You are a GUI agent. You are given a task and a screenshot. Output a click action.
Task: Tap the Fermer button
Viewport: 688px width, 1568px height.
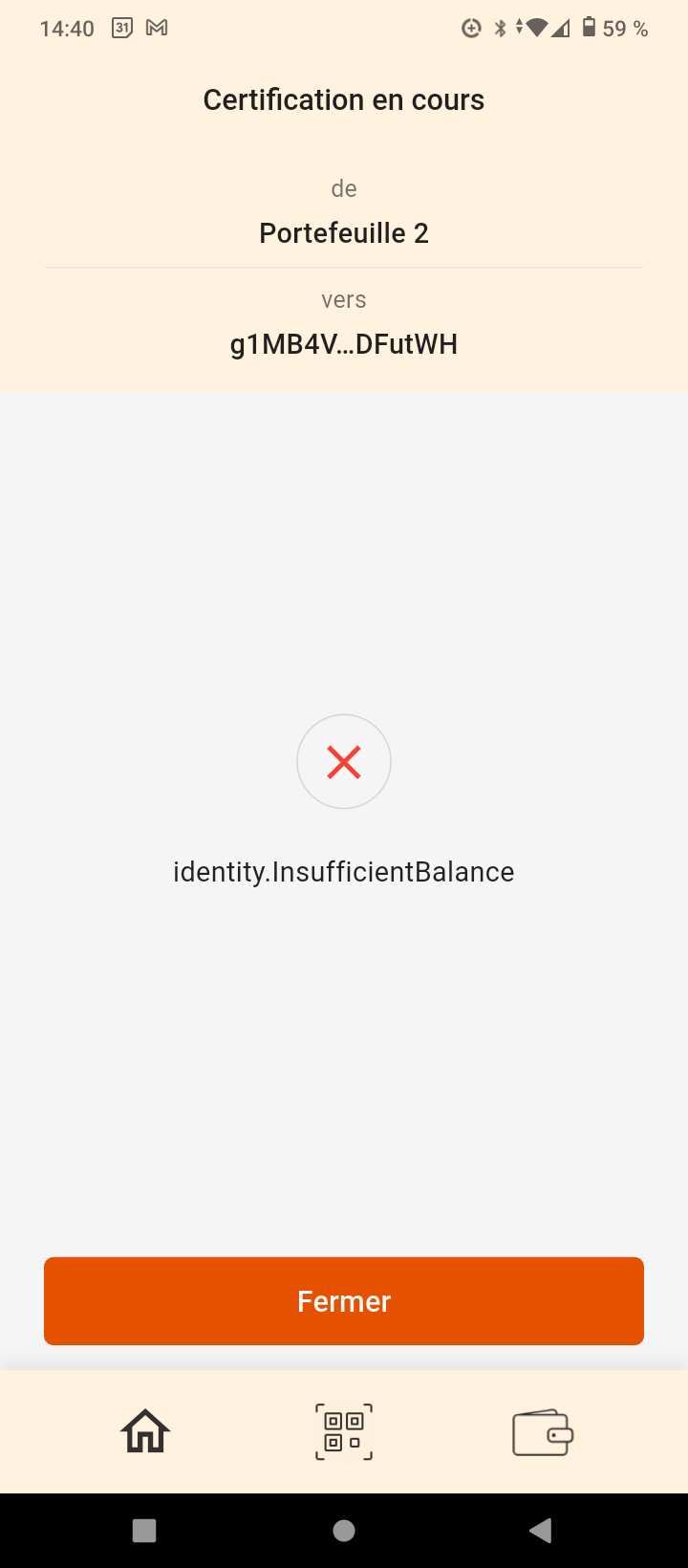click(344, 1300)
